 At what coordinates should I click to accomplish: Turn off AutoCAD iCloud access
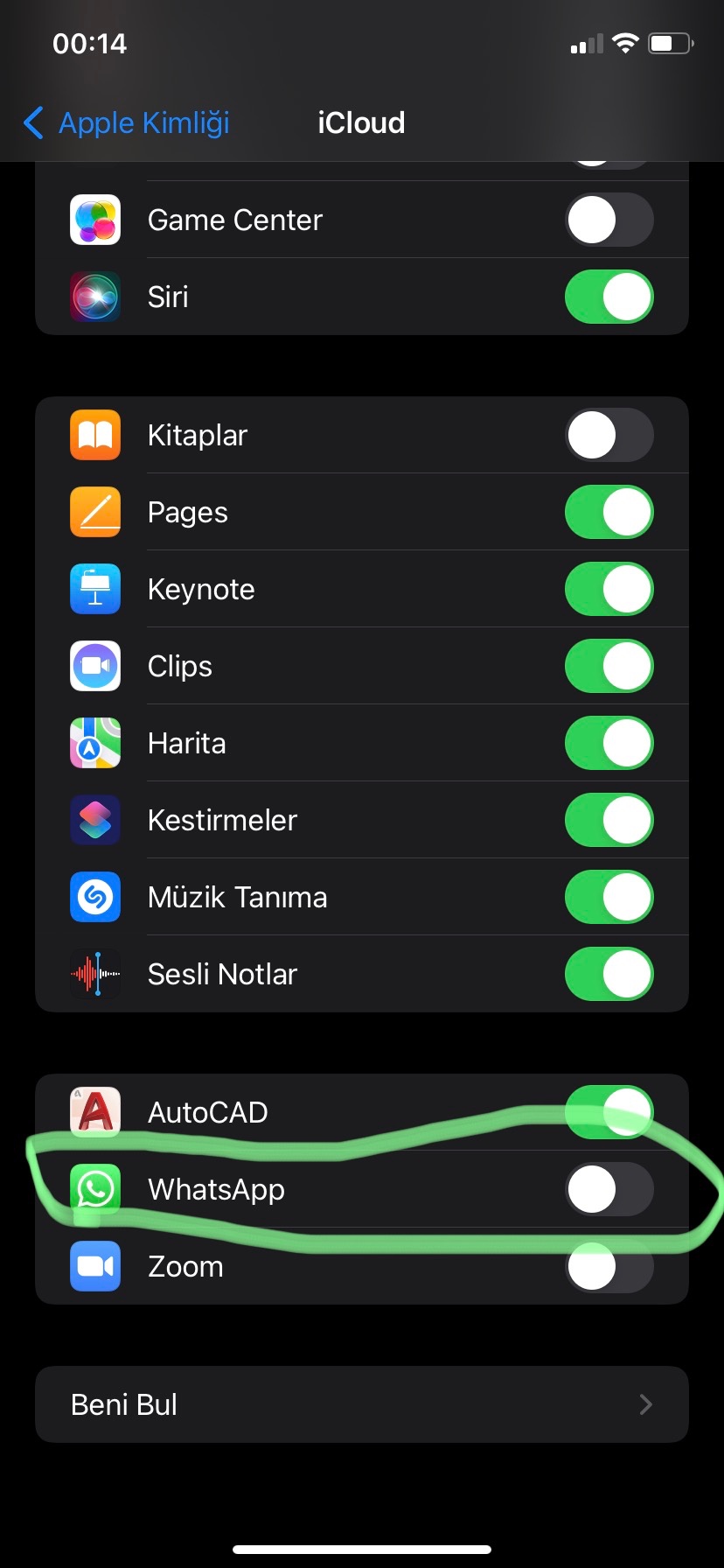609,1112
